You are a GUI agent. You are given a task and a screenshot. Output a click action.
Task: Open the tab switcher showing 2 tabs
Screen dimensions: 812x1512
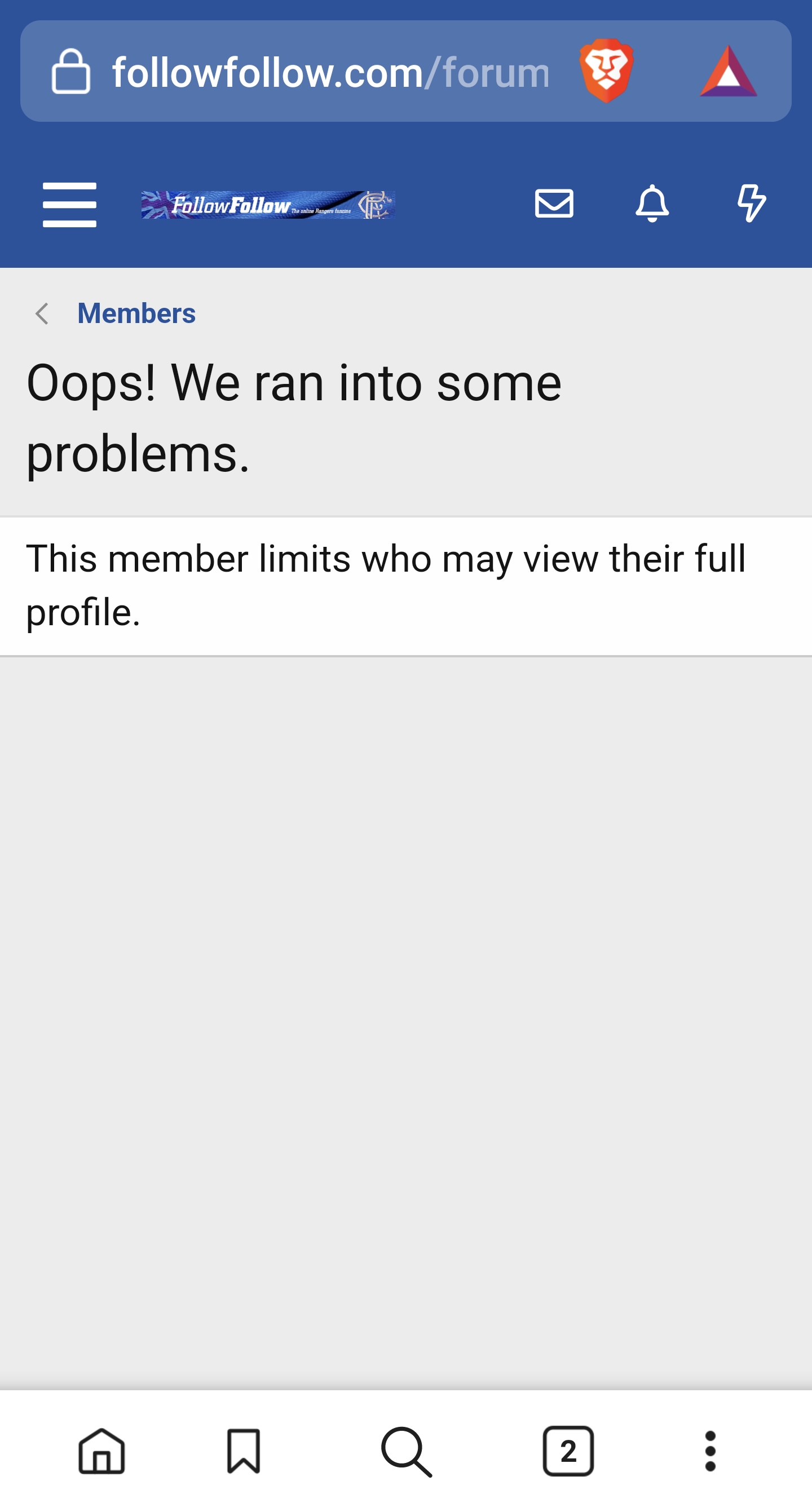[568, 1451]
